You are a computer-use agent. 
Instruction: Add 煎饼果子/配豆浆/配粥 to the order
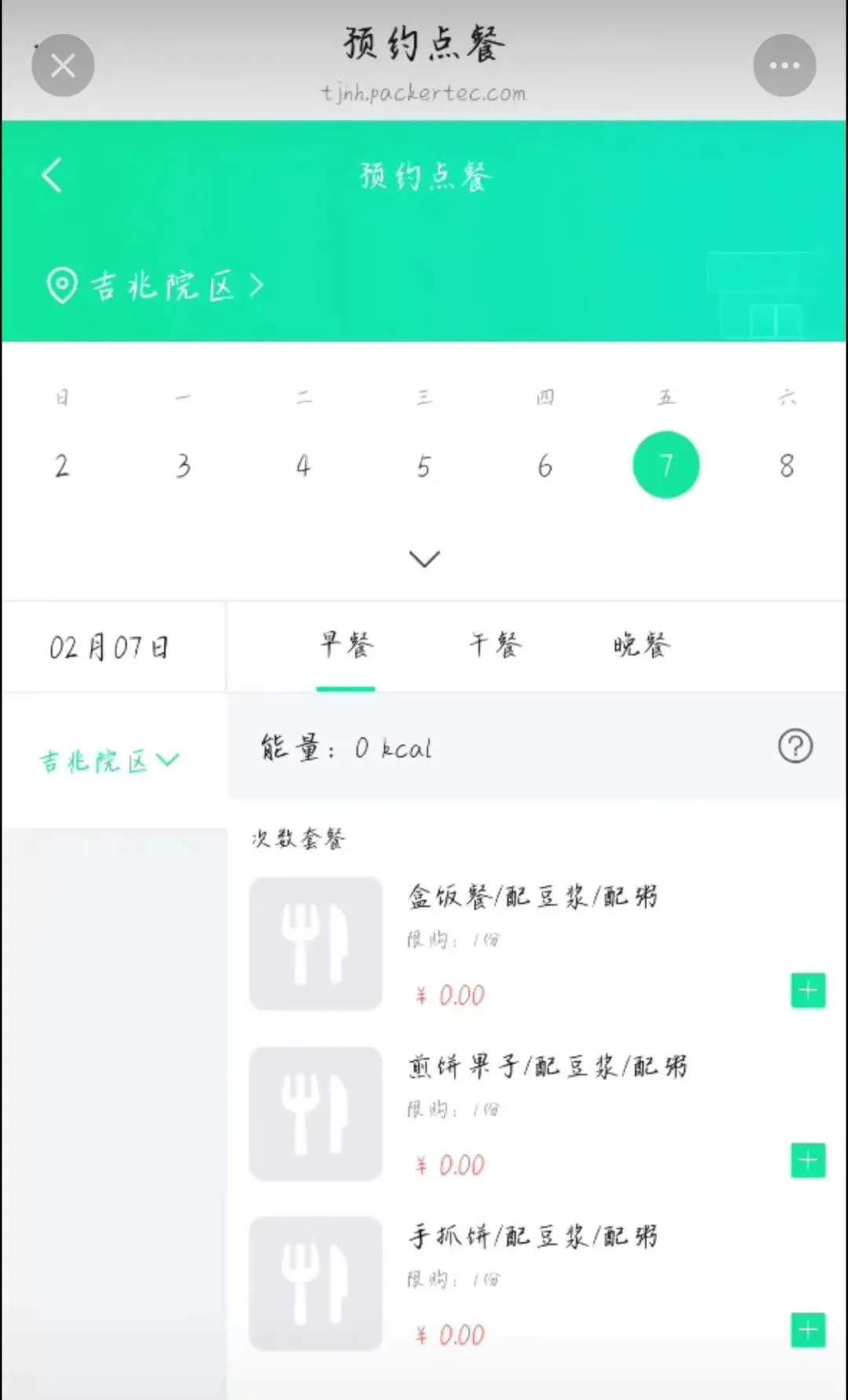pyautogui.click(x=807, y=1160)
